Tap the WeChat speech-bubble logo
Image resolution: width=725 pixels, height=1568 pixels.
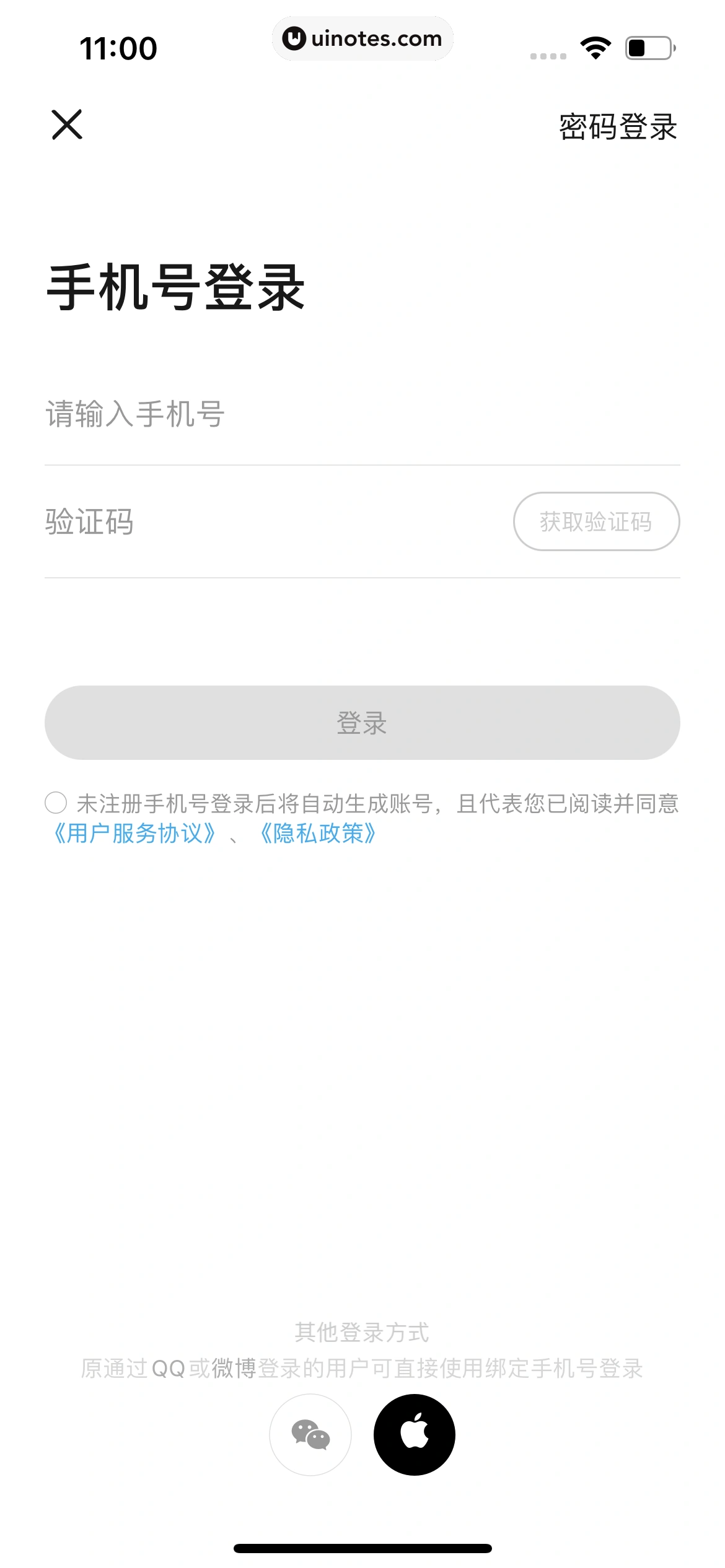311,1435
